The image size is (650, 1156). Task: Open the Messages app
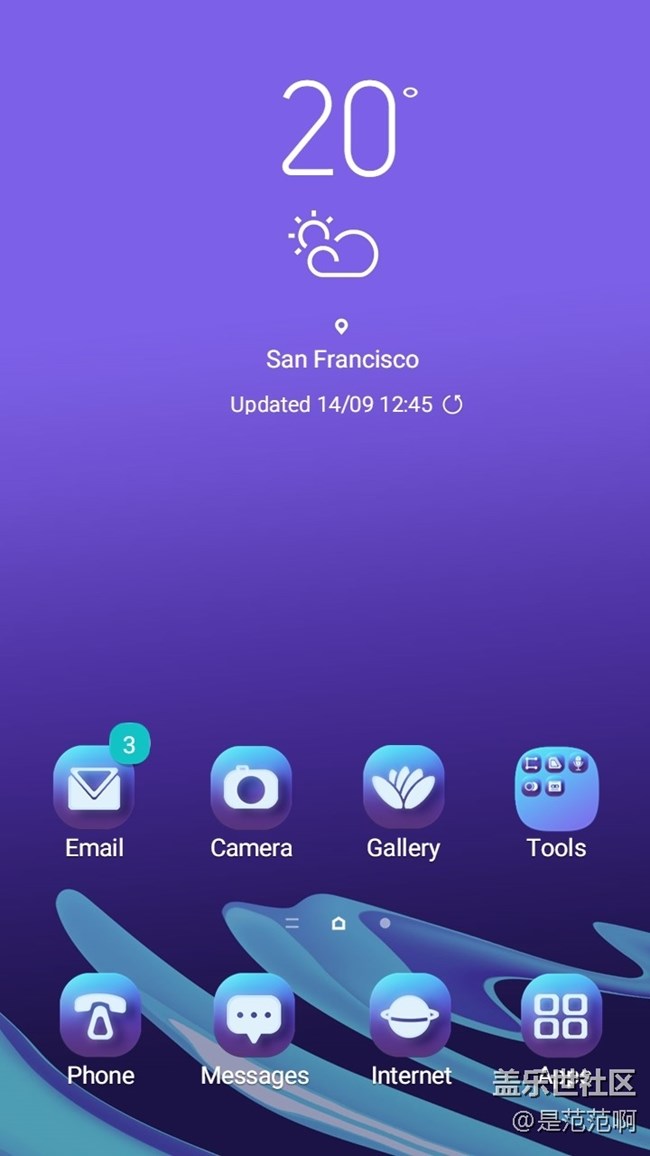point(254,1016)
